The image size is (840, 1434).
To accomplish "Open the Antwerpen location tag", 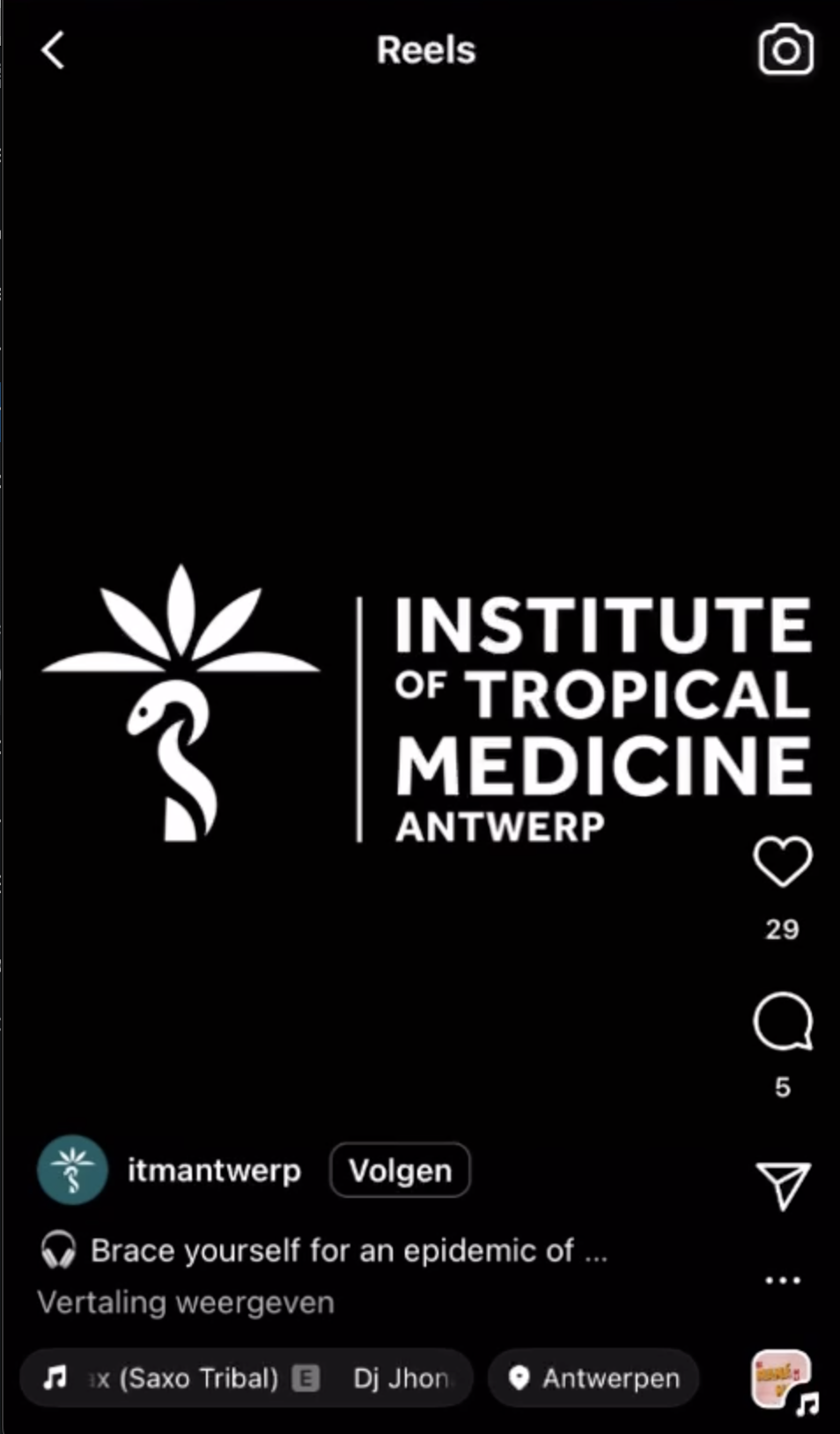I will (594, 1378).
